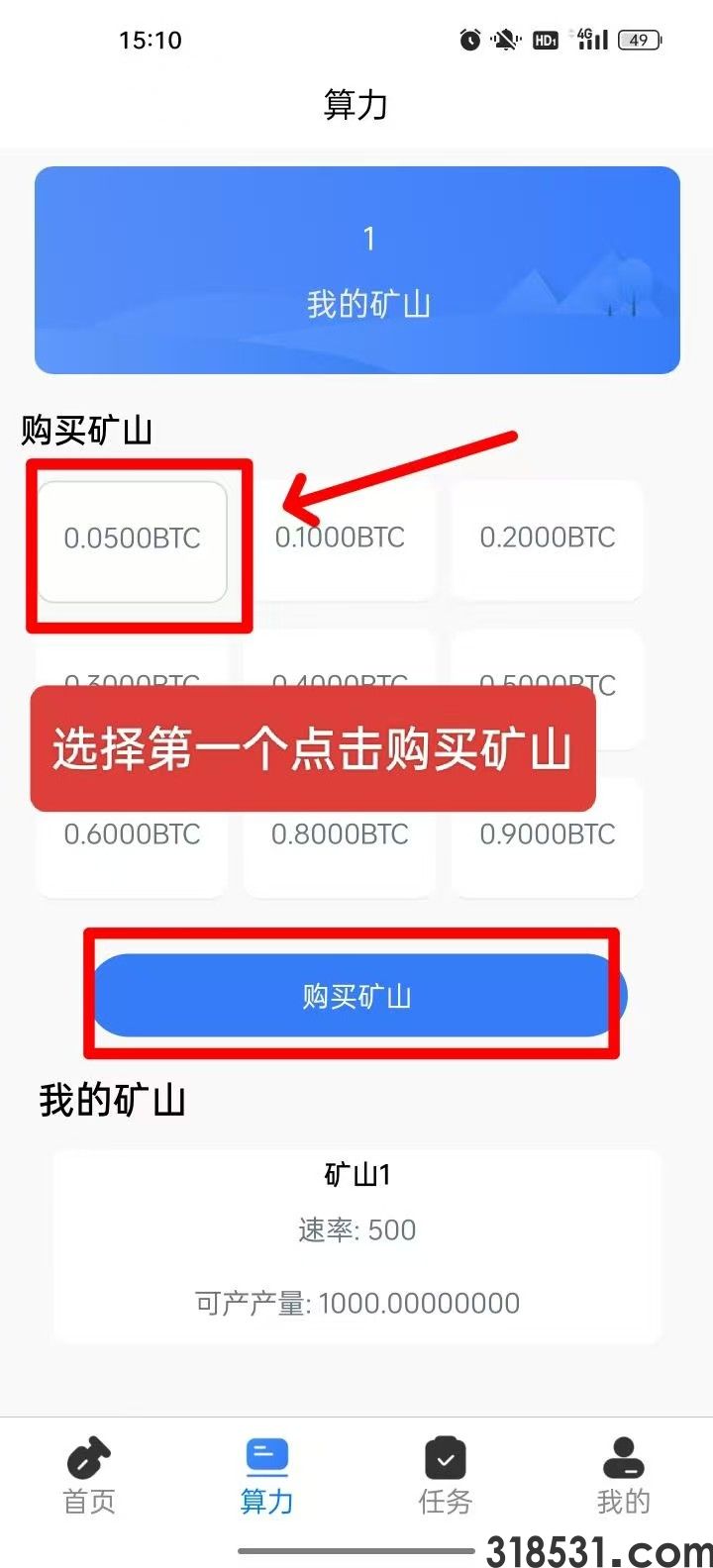
Task: Select the 0.0500BTC mine option
Action: [x=132, y=539]
